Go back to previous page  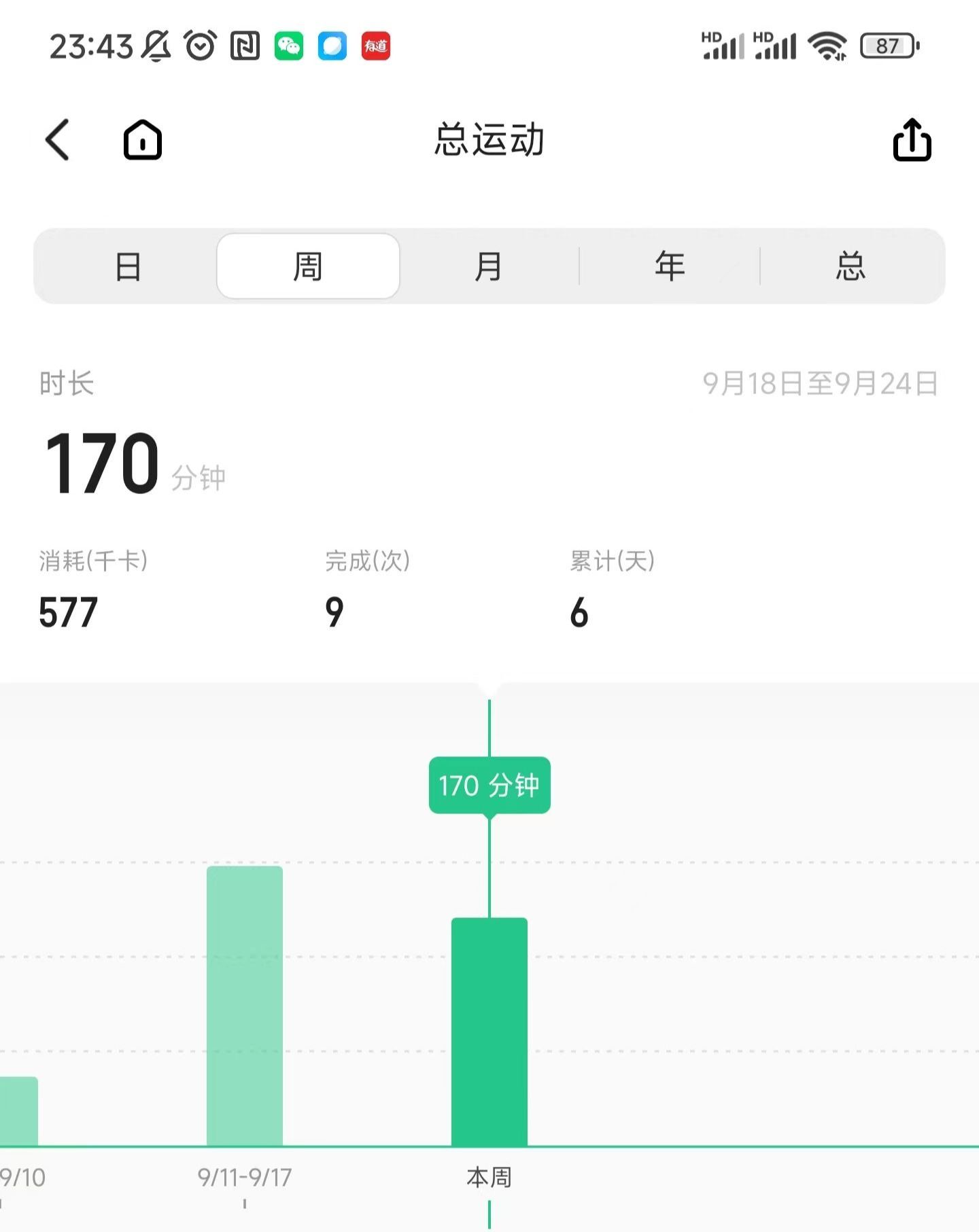[58, 140]
